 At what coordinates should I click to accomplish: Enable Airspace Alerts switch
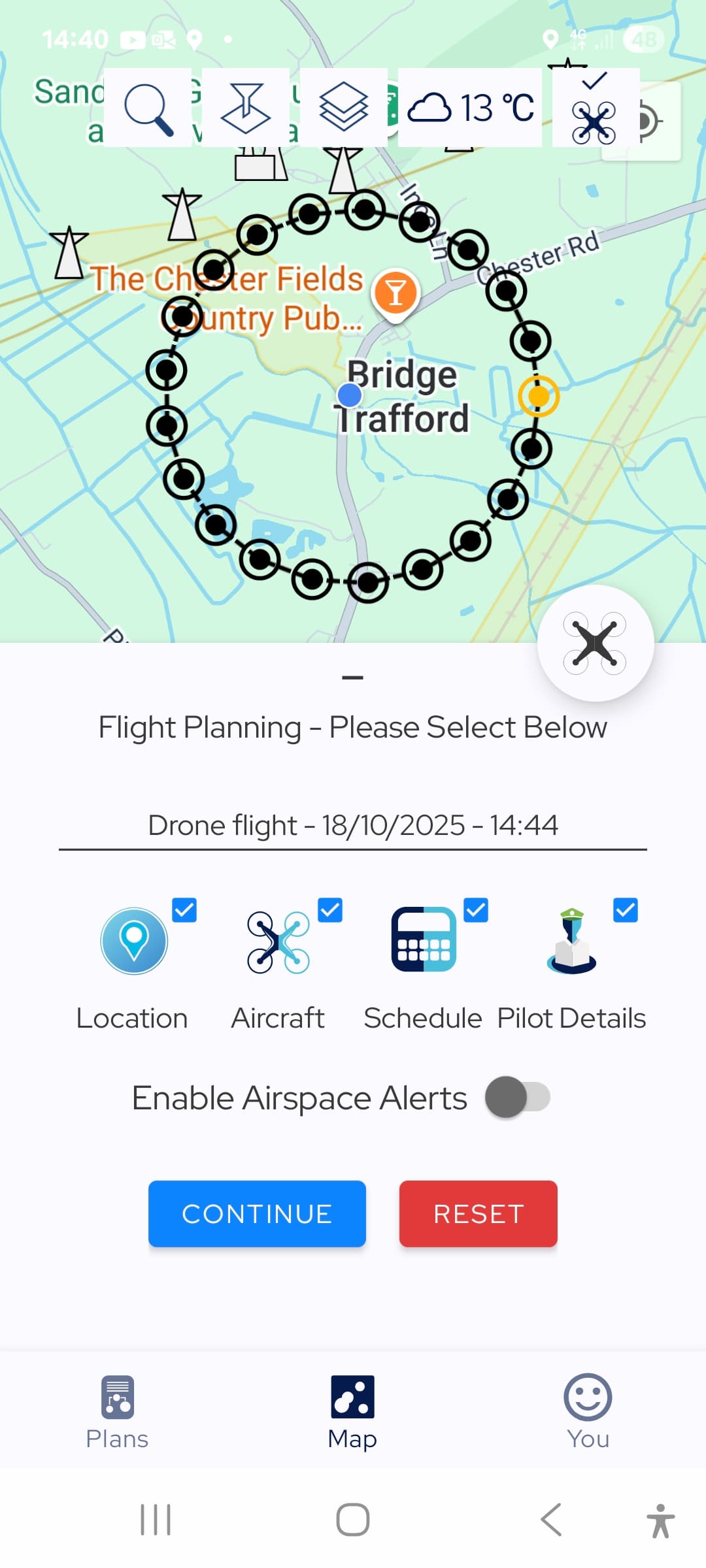point(517,1097)
